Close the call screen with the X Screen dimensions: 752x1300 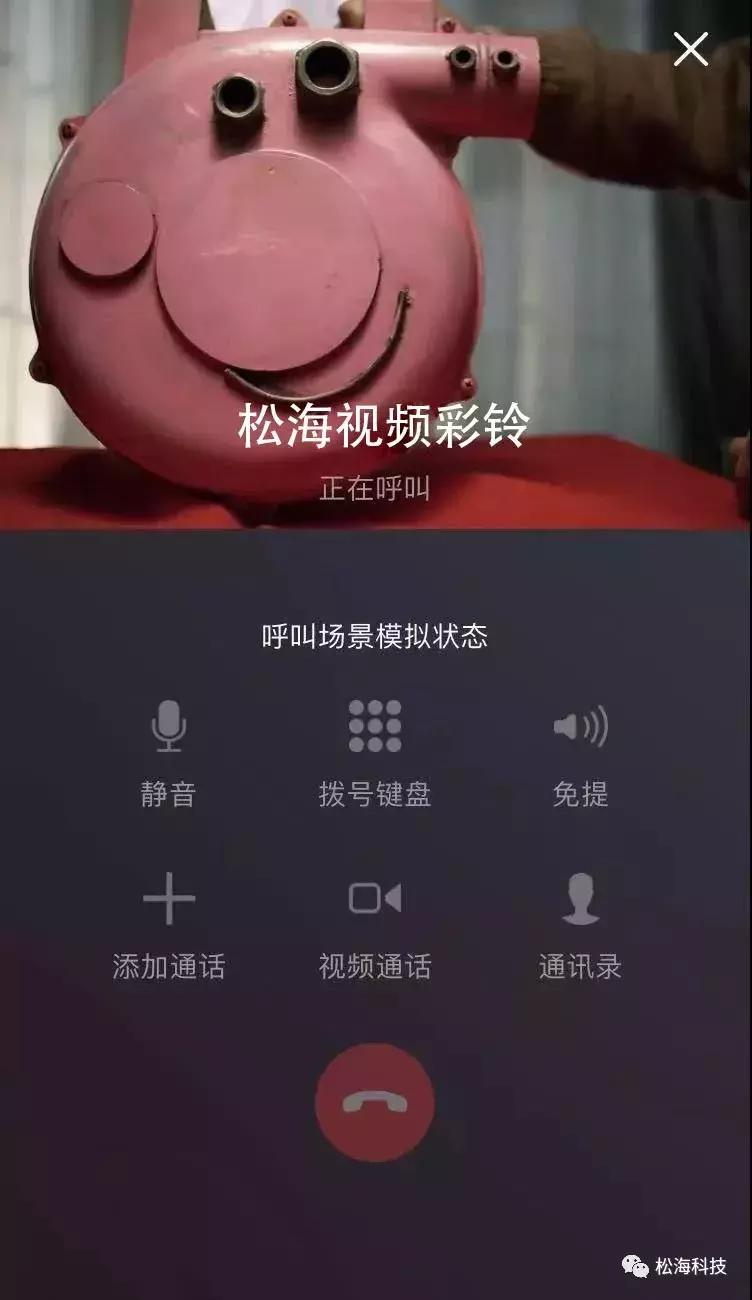click(688, 47)
